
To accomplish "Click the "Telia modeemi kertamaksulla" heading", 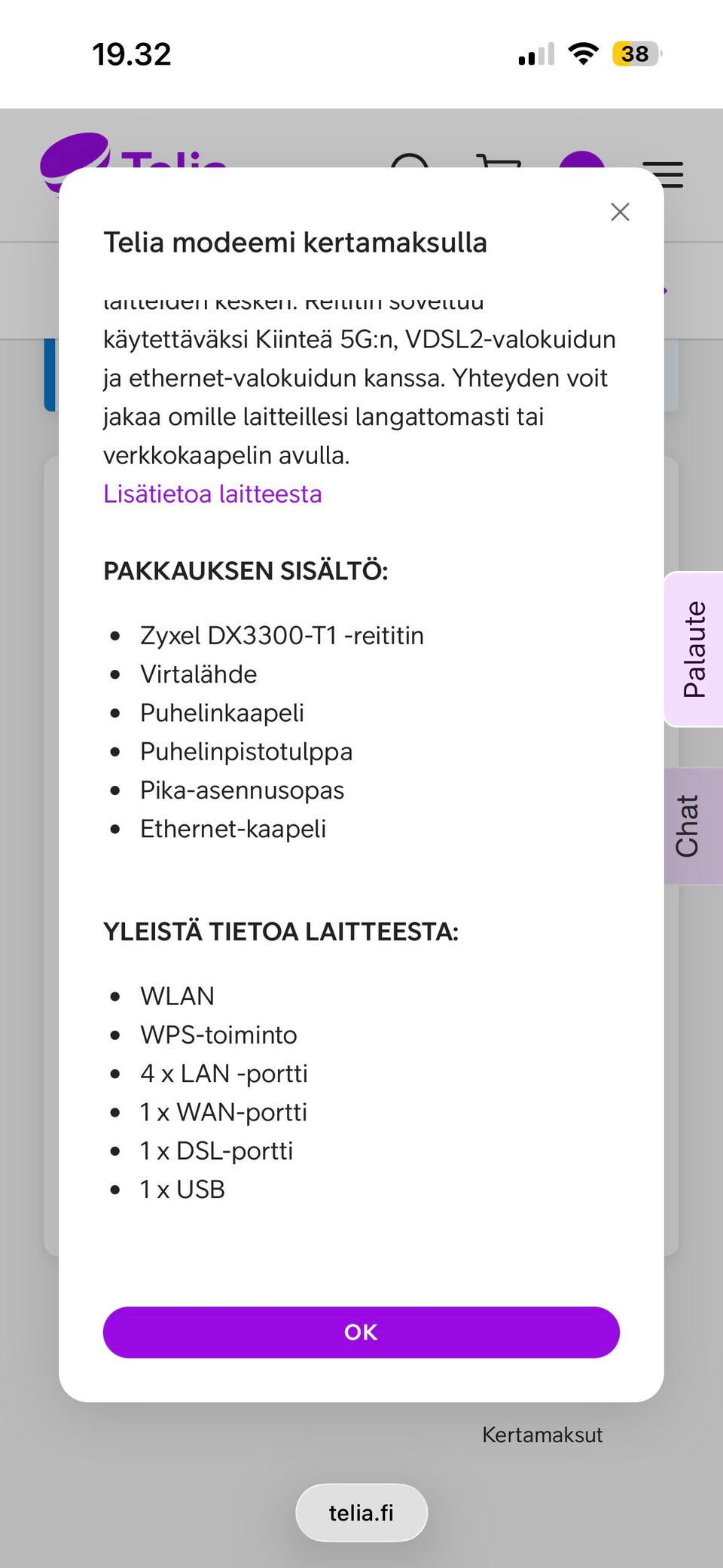I will pos(294,243).
